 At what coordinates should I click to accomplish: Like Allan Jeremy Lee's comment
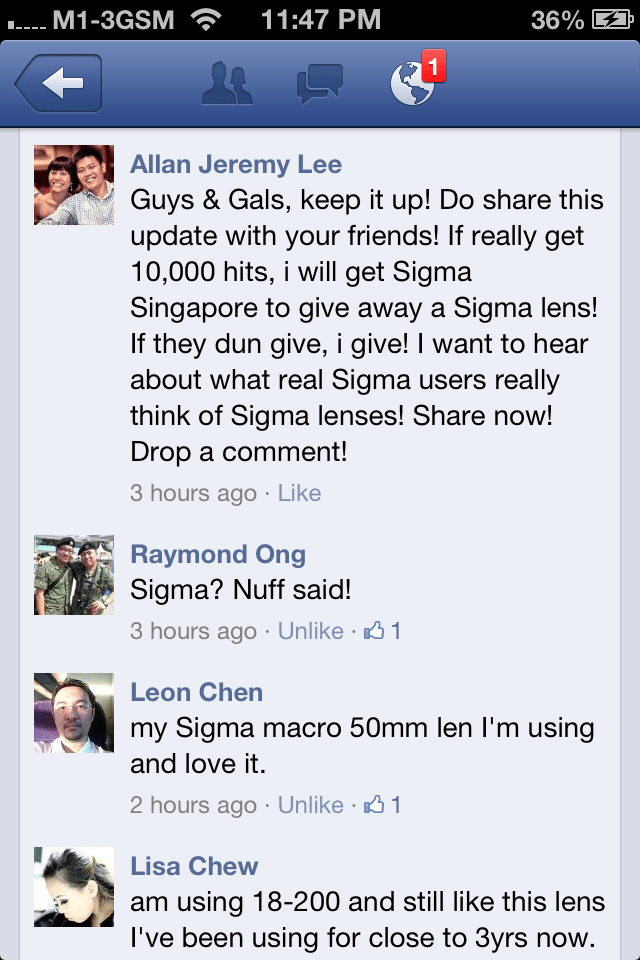pyautogui.click(x=299, y=493)
